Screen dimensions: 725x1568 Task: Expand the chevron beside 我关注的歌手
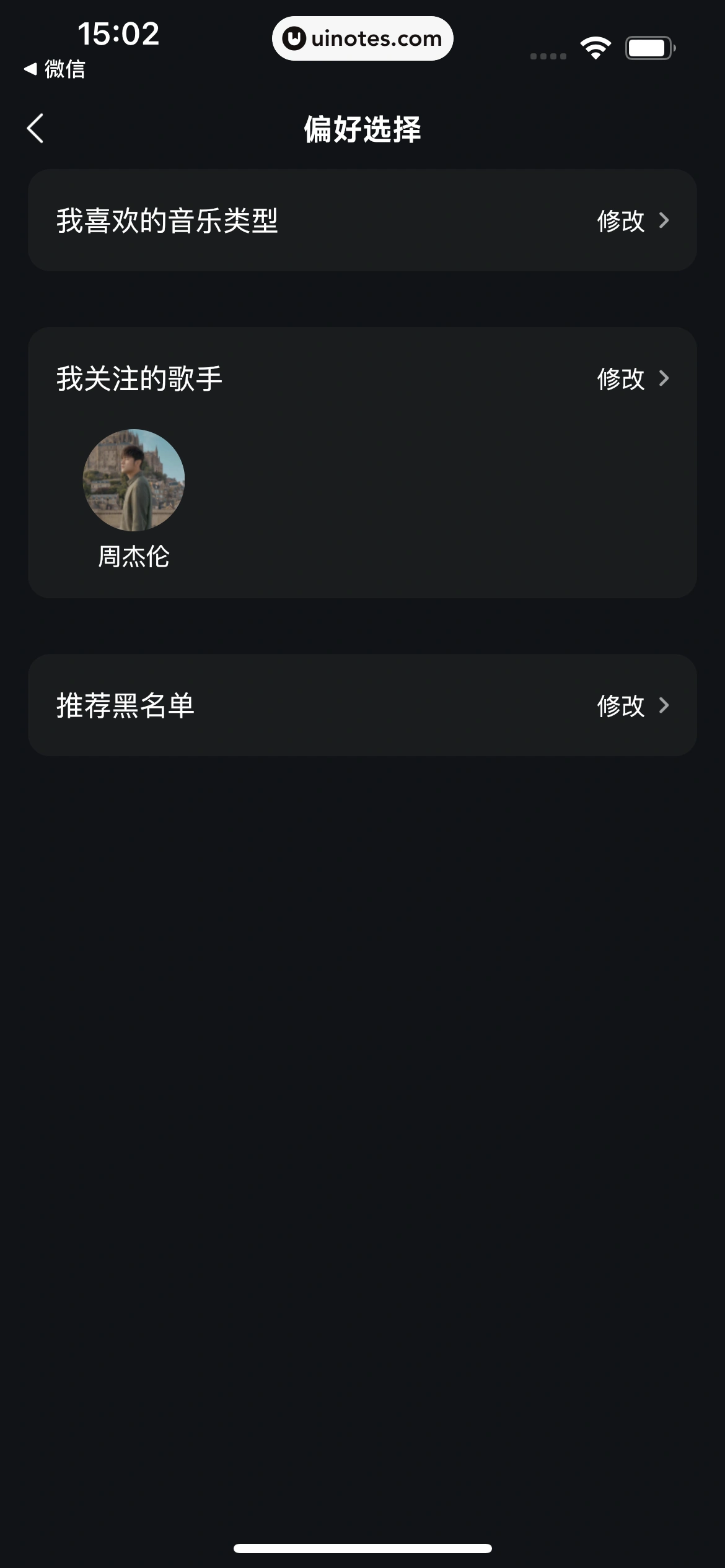click(x=664, y=378)
